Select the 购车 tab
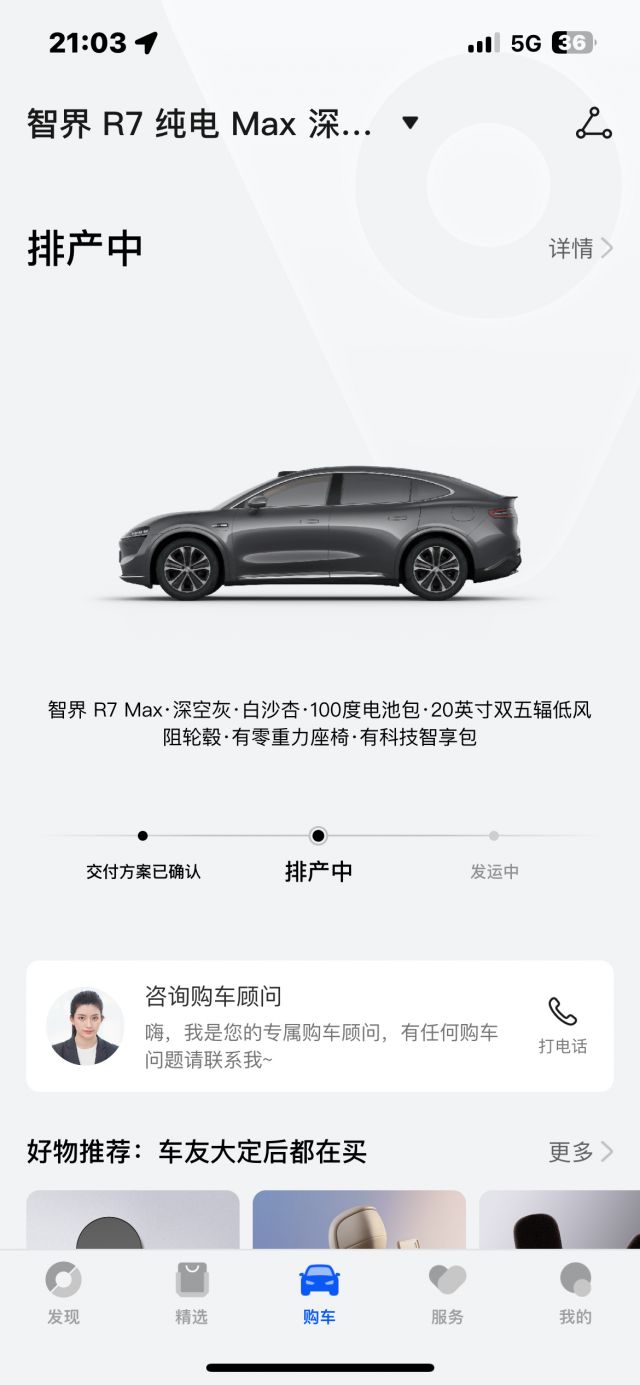 [x=319, y=1293]
